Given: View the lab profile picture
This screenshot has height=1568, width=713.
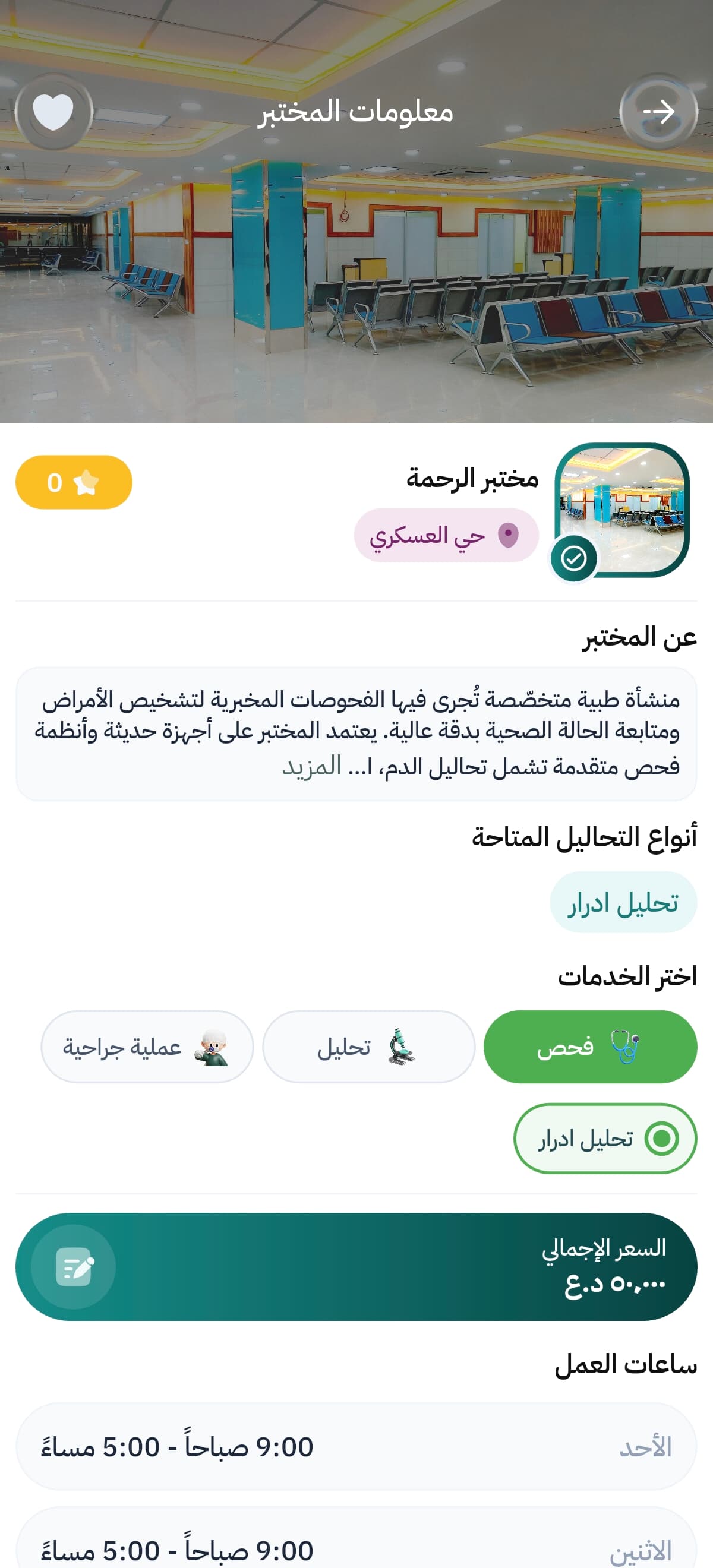Looking at the screenshot, I should pyautogui.click(x=621, y=510).
